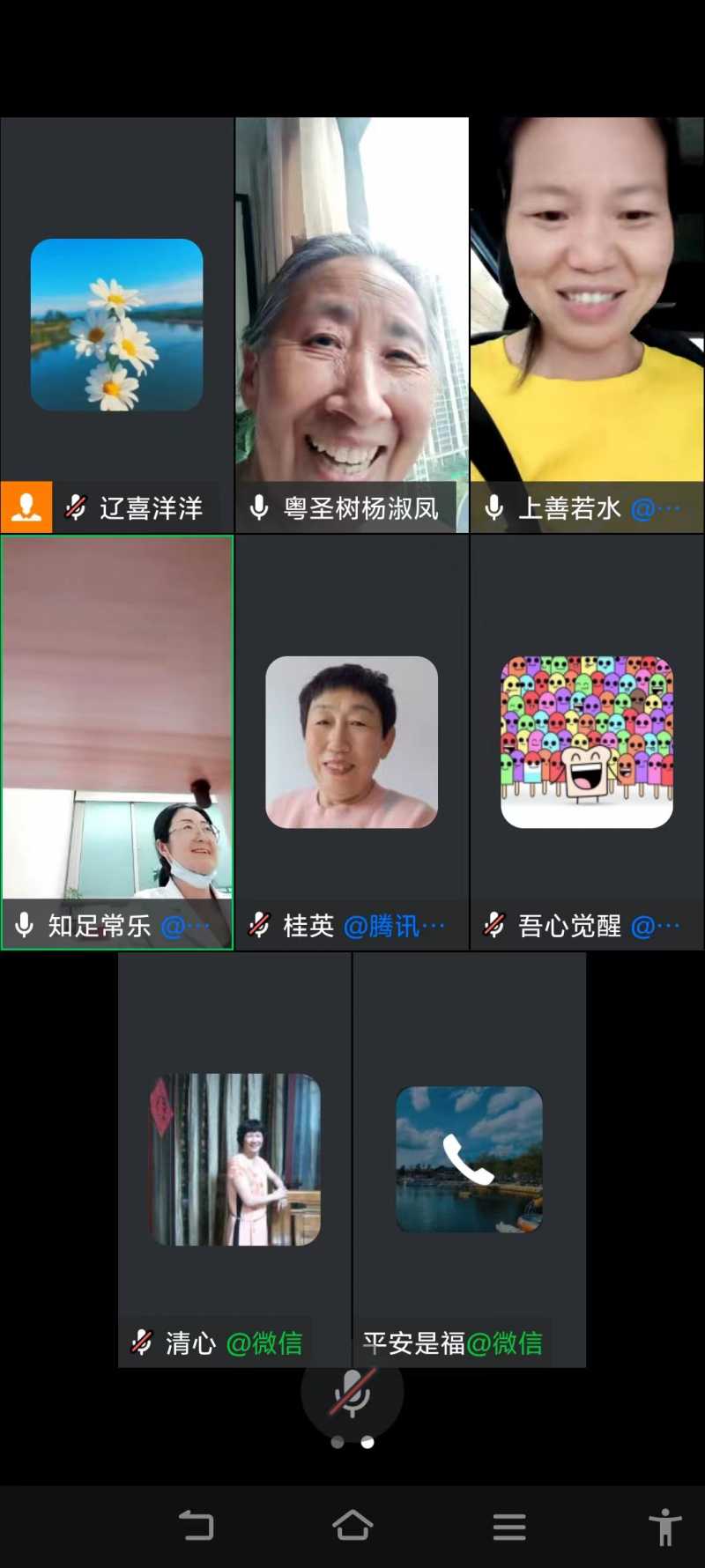The height and width of the screenshot is (1568, 705).
Task: Tap the muted mic icon beside 吾心觉醒
Action: click(493, 926)
